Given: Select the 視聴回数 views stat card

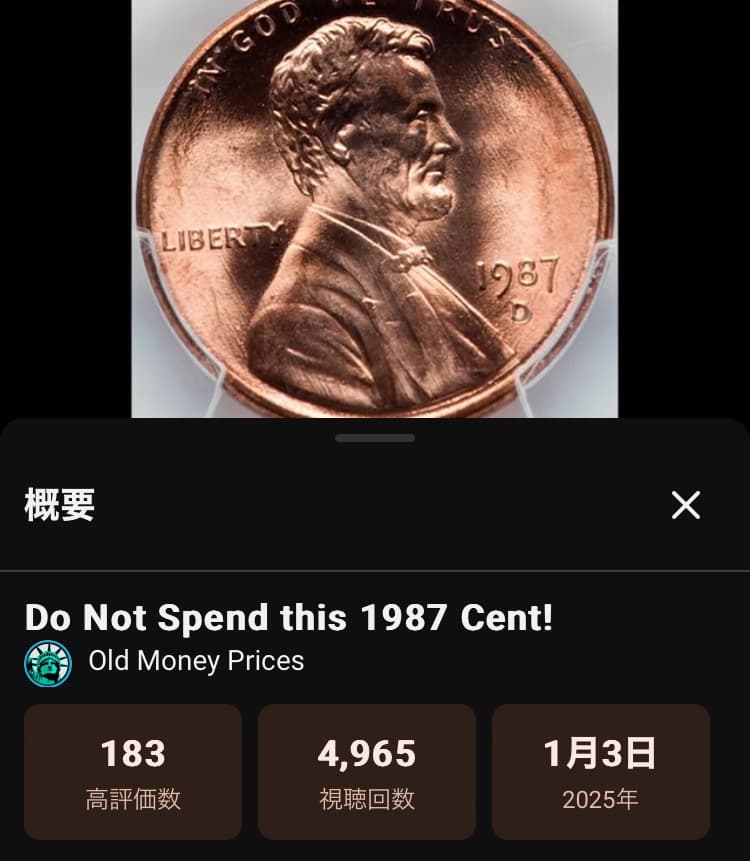Looking at the screenshot, I should pyautogui.click(x=366, y=770).
